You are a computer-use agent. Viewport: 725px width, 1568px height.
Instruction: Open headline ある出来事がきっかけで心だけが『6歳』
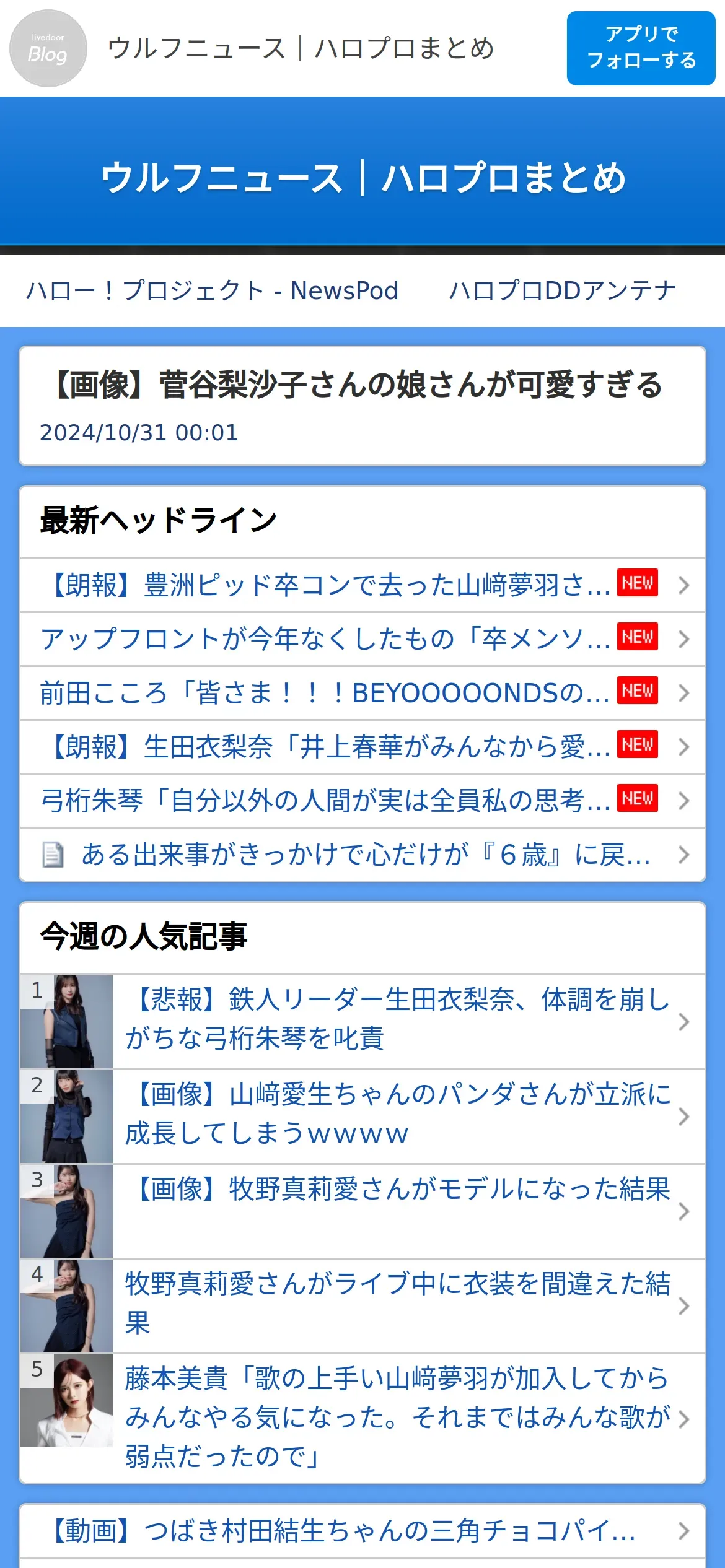coord(362,855)
